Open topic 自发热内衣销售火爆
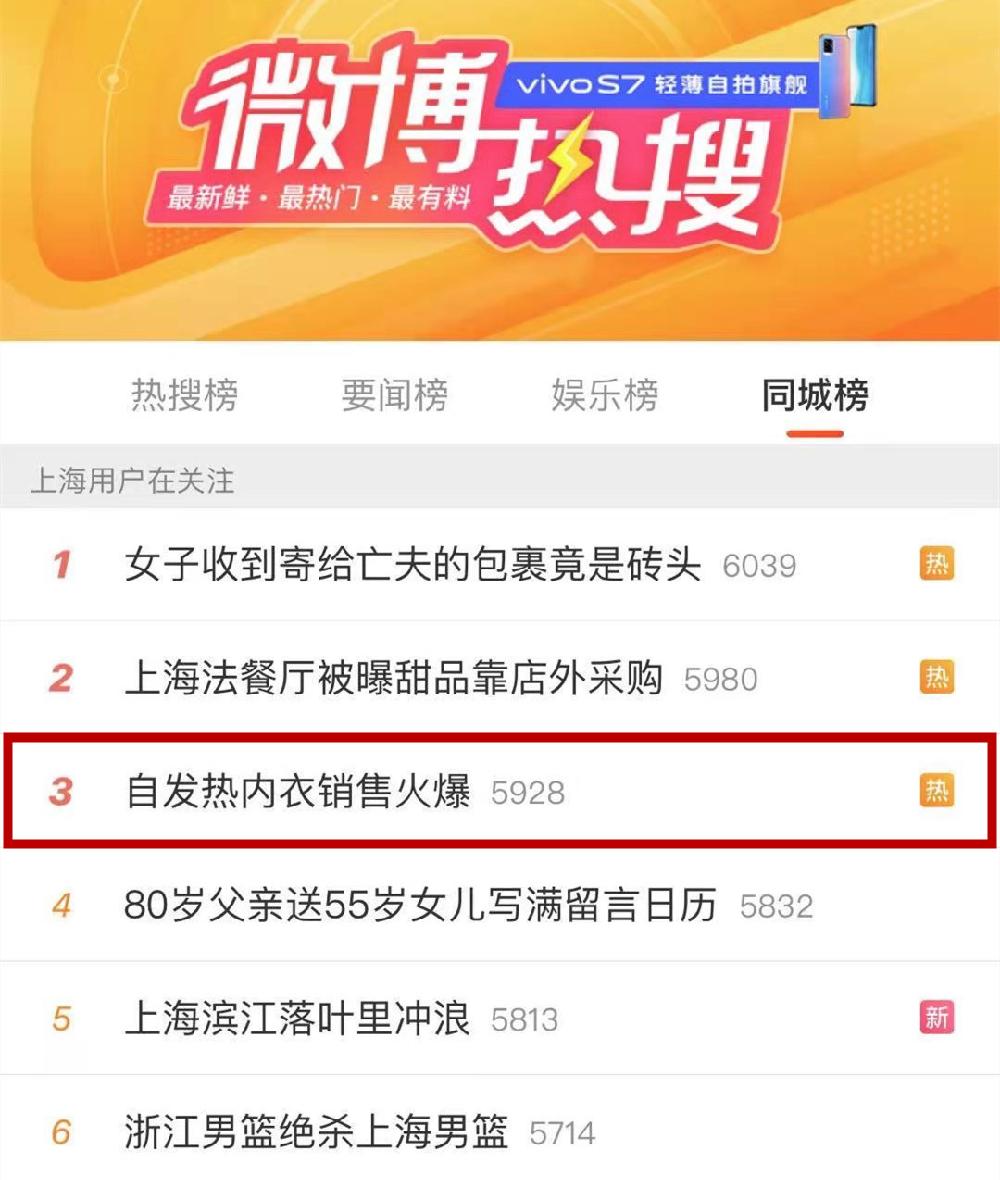Image resolution: width=1000 pixels, height=1180 pixels. (x=297, y=792)
